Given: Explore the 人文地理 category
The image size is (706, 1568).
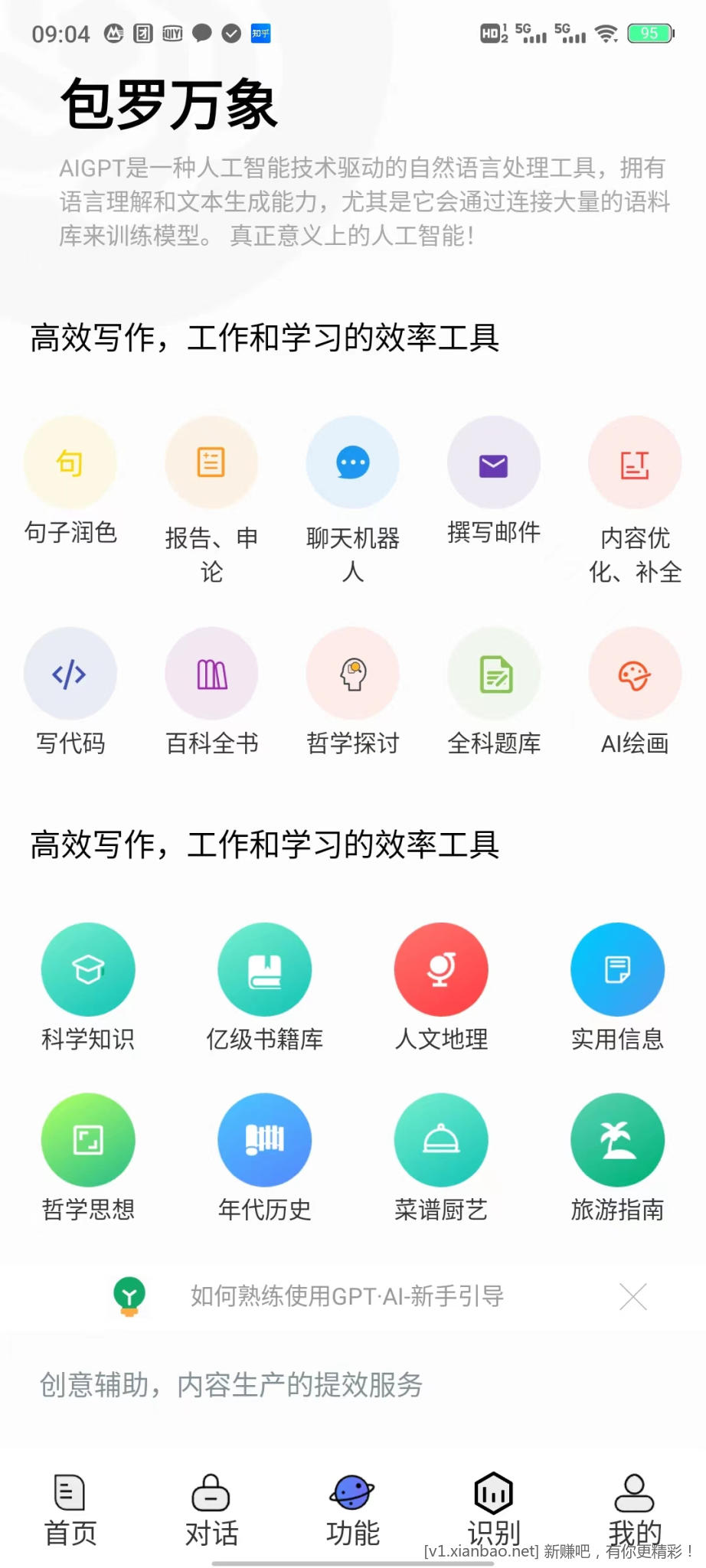Looking at the screenshot, I should coord(441,970).
